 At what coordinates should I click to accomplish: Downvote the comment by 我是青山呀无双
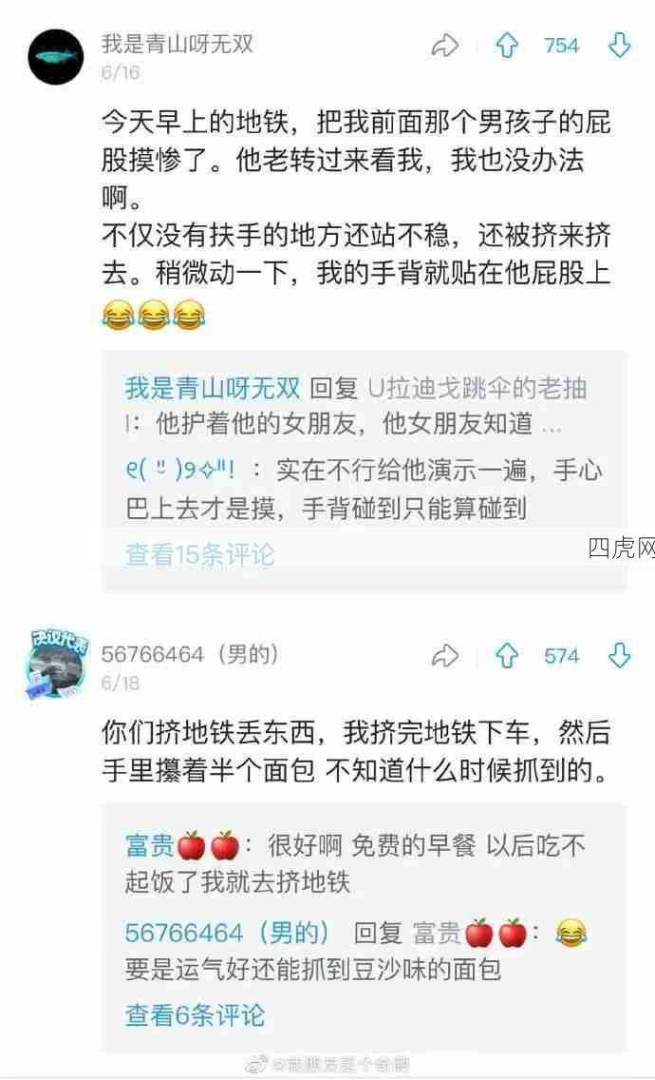(620, 45)
